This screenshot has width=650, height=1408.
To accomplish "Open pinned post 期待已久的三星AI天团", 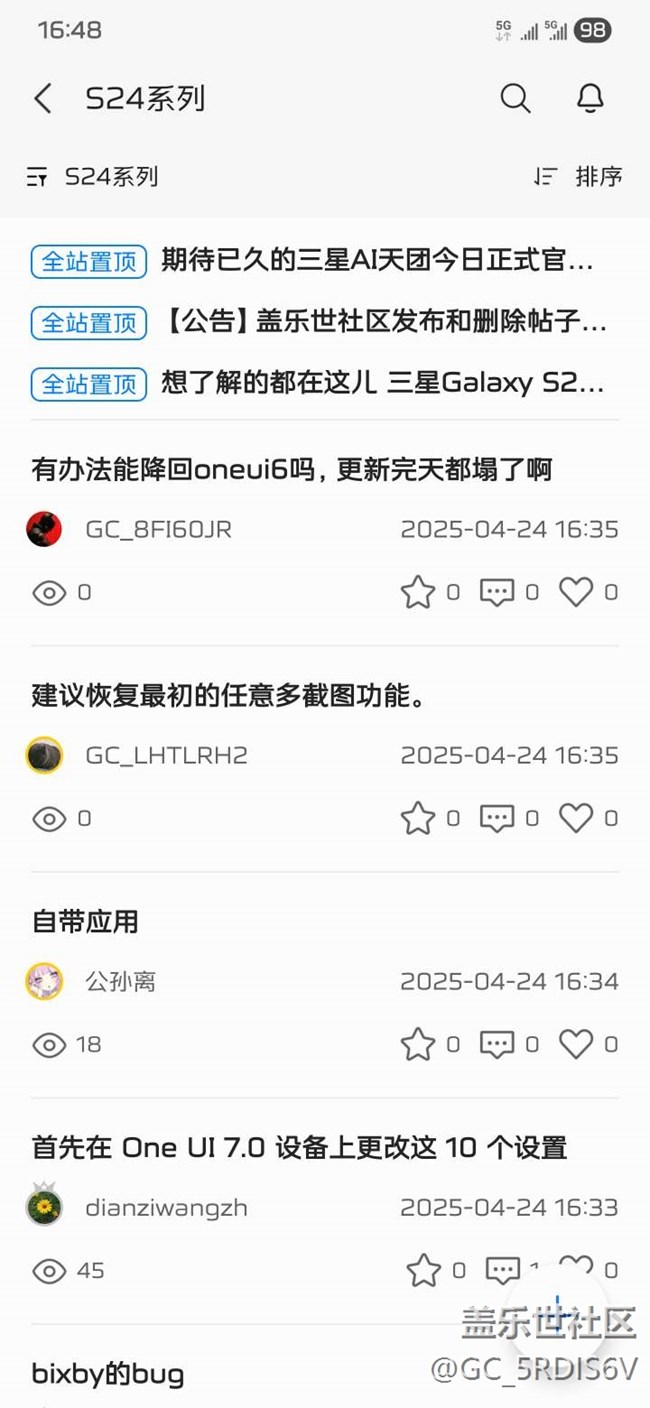I will 377,261.
